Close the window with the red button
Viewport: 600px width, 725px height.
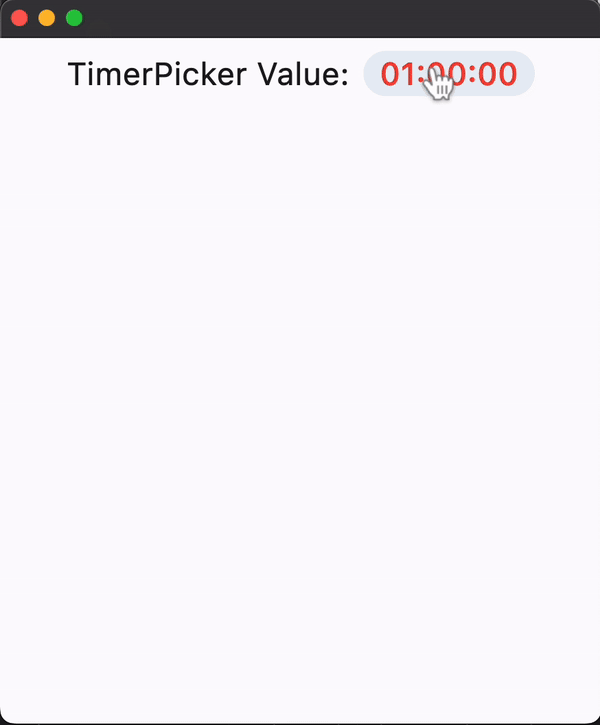[x=19, y=18]
